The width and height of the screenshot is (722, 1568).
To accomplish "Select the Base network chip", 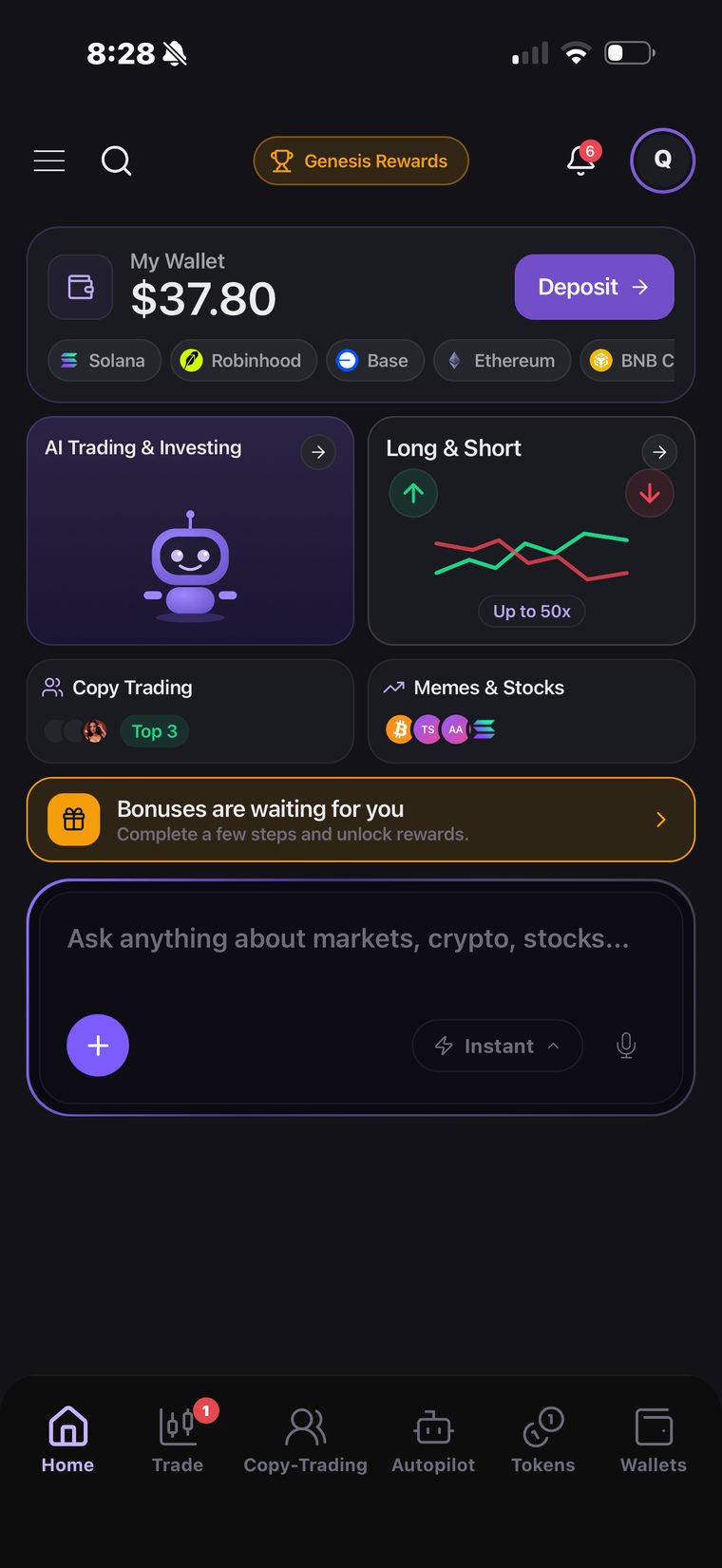I will (375, 361).
